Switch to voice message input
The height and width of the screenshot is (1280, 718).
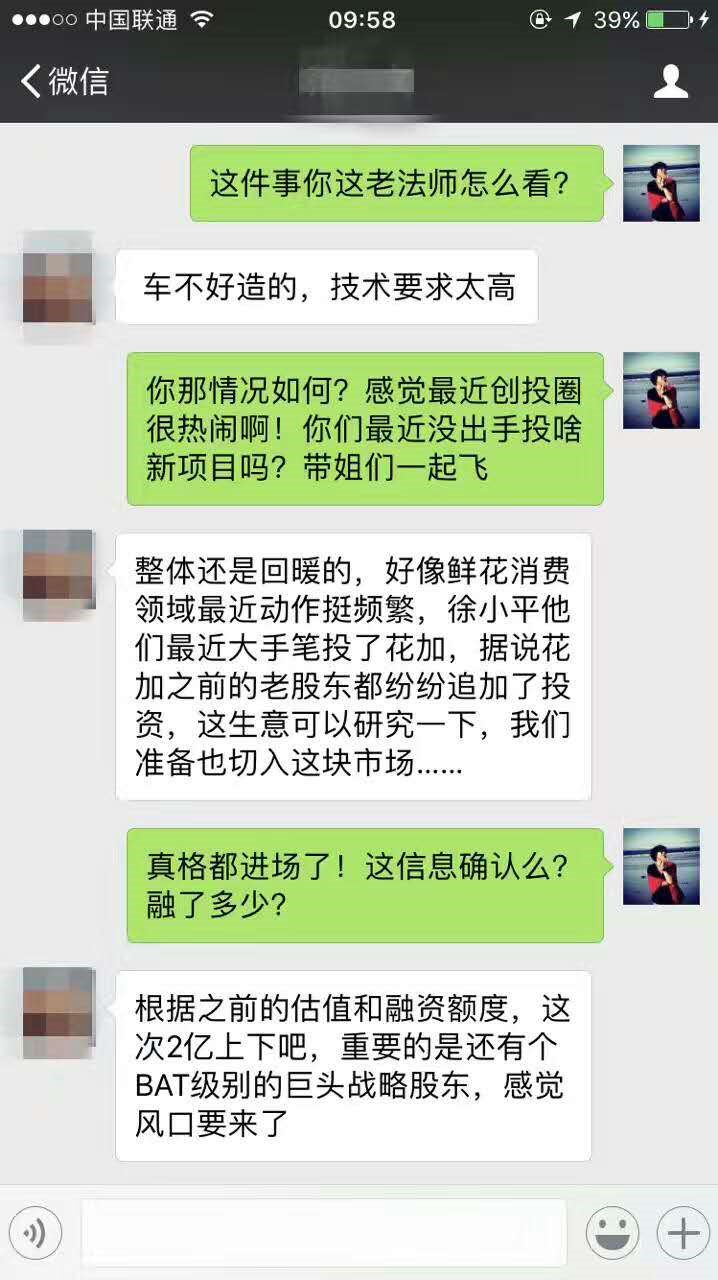tap(36, 1233)
